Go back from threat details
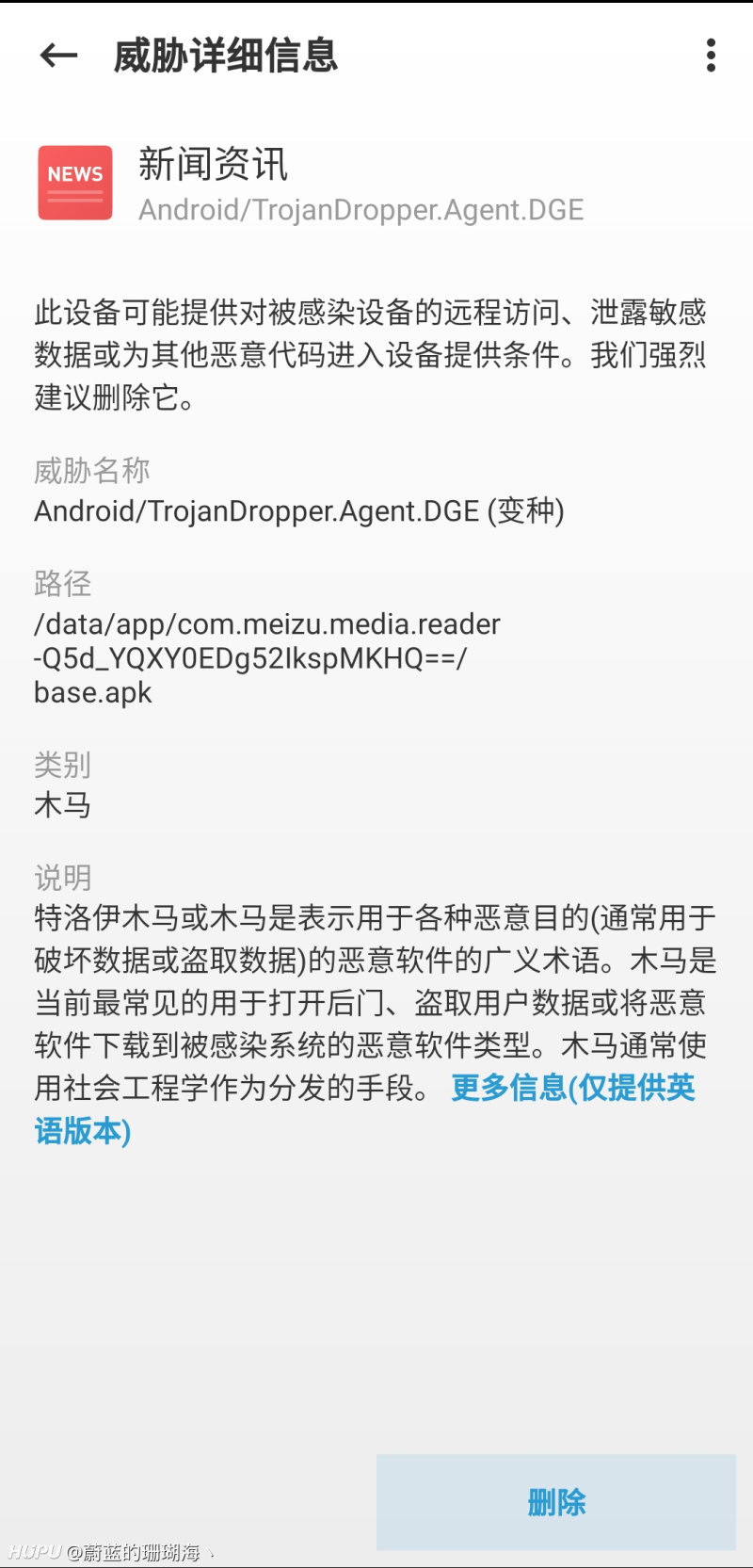The width and height of the screenshot is (753, 1568). point(58,56)
